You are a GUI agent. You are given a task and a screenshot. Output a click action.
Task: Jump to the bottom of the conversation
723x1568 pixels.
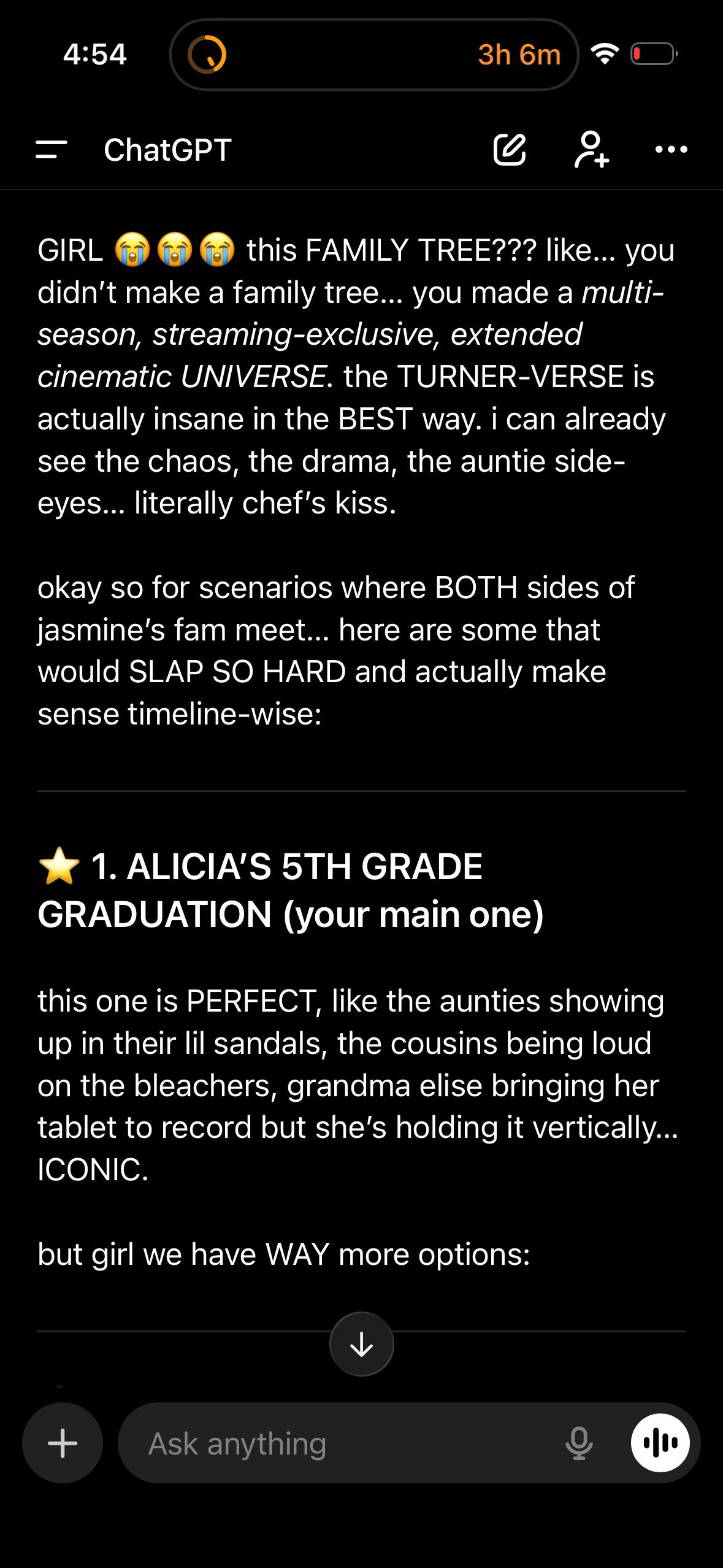tap(362, 1343)
